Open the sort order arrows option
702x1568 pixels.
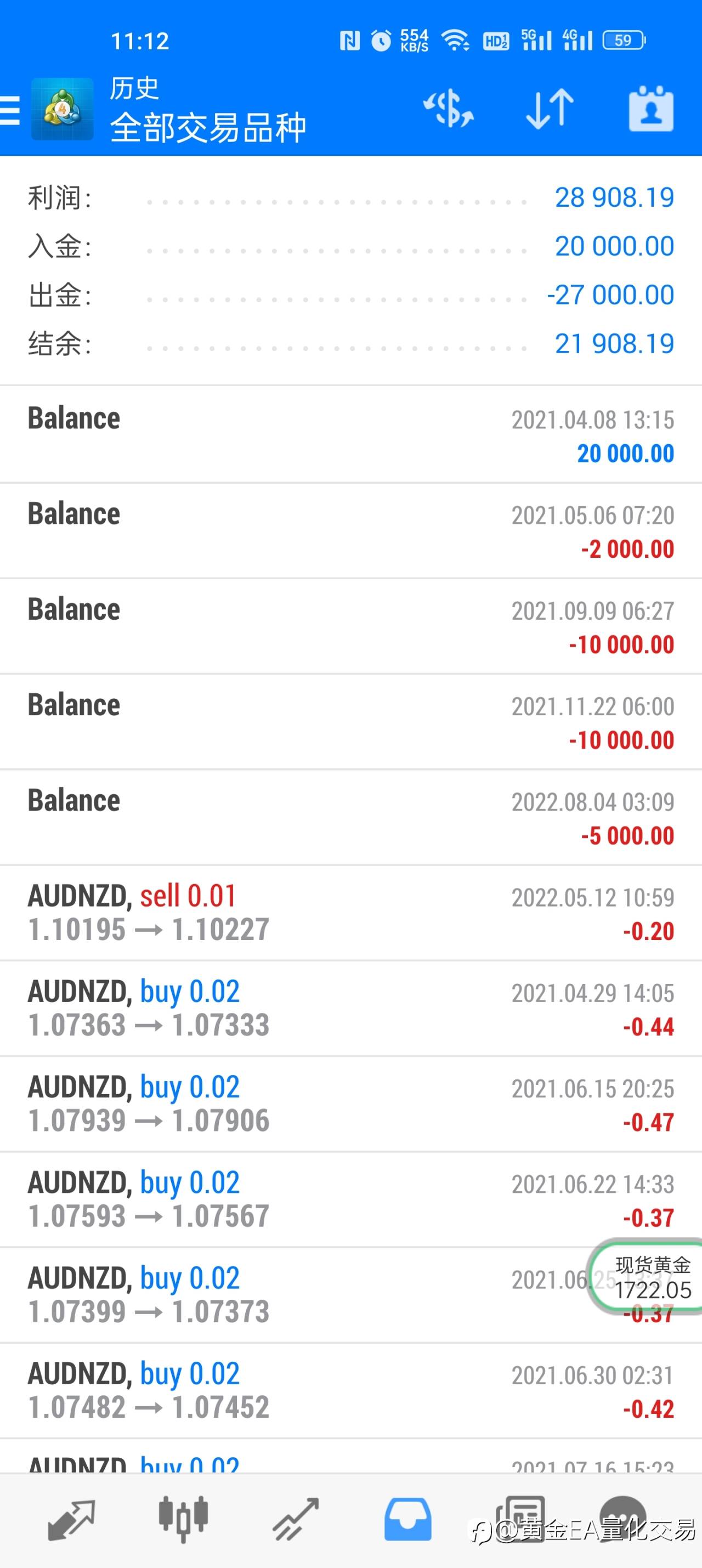coord(549,110)
